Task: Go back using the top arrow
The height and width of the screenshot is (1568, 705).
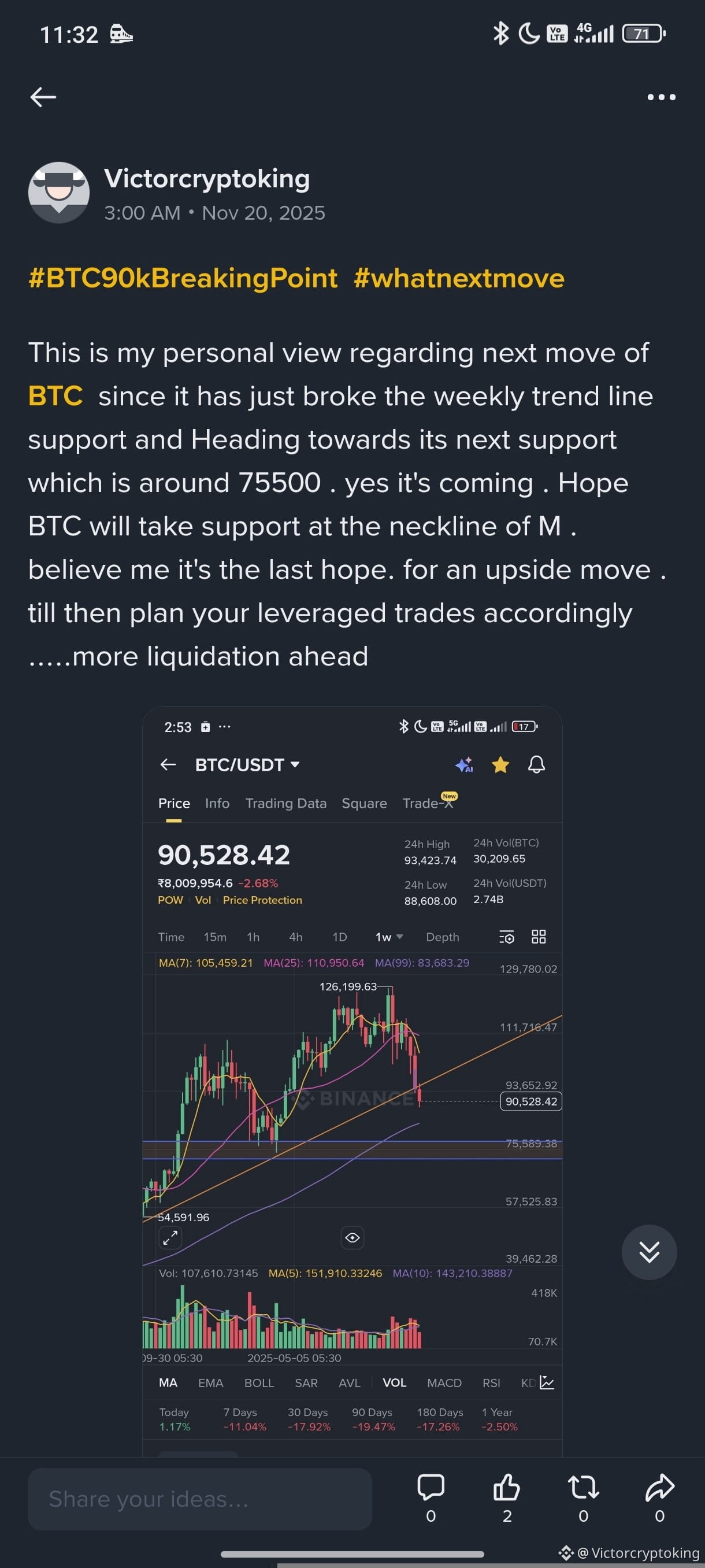Action: click(43, 97)
